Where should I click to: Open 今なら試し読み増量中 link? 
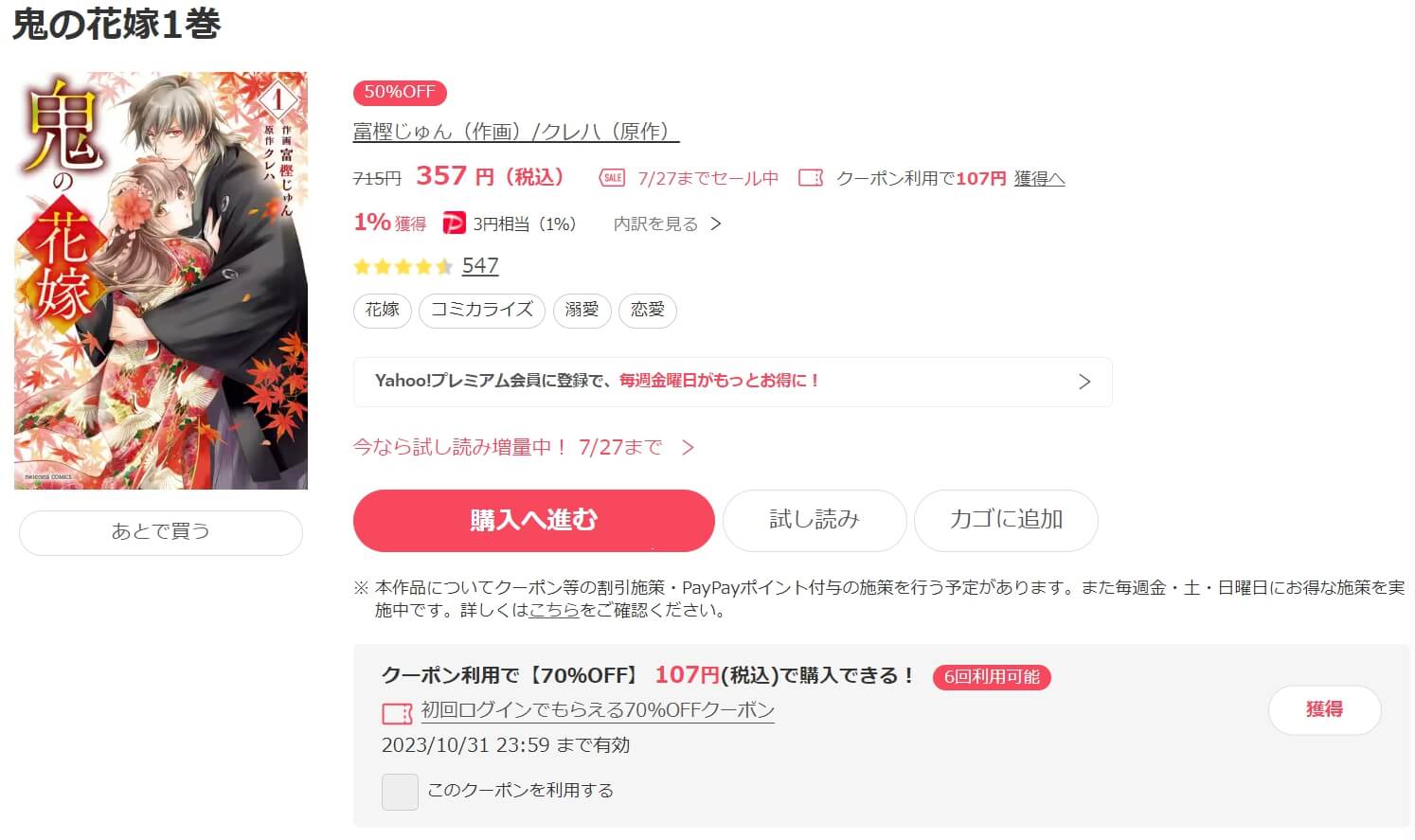coord(523,447)
